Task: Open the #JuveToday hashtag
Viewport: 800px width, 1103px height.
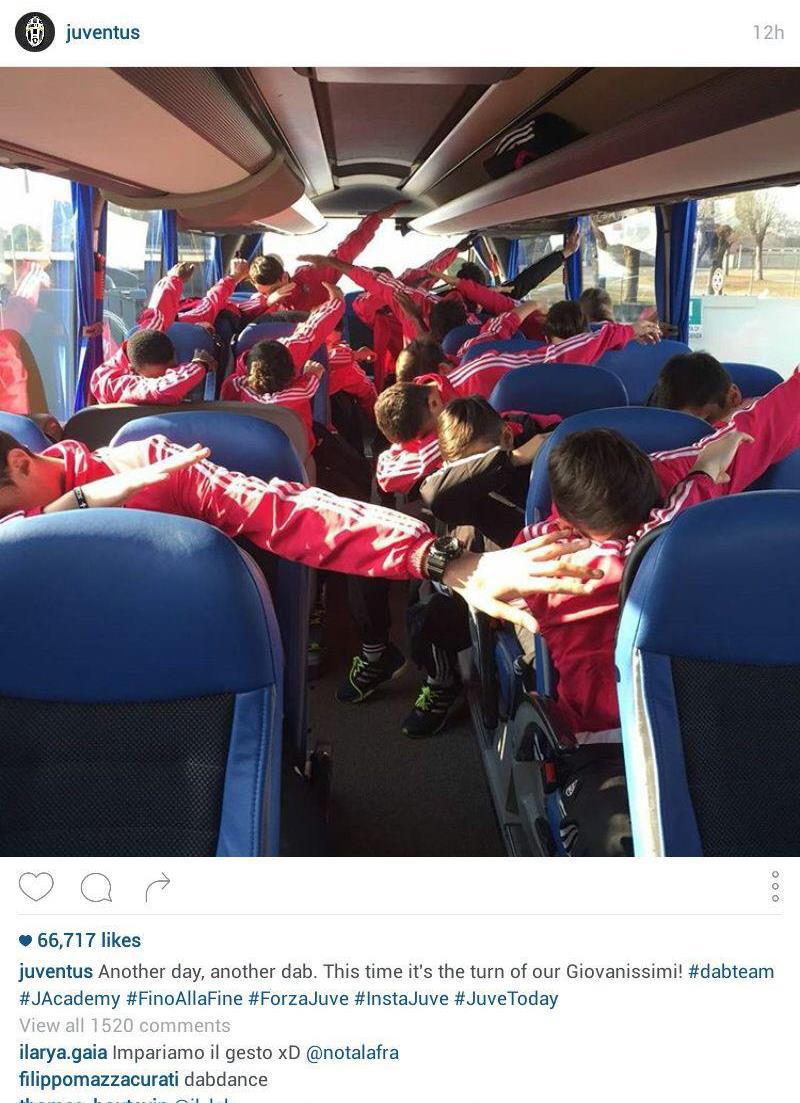Action: tap(506, 999)
